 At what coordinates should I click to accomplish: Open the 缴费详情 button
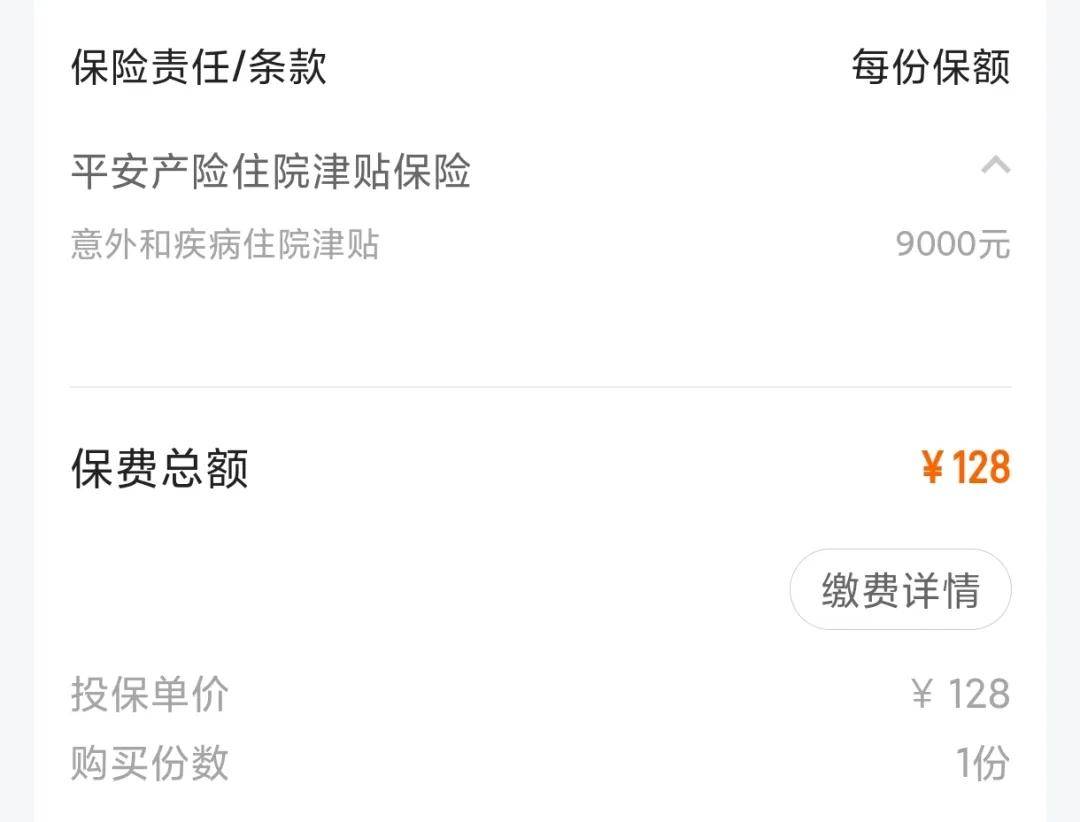click(x=900, y=590)
